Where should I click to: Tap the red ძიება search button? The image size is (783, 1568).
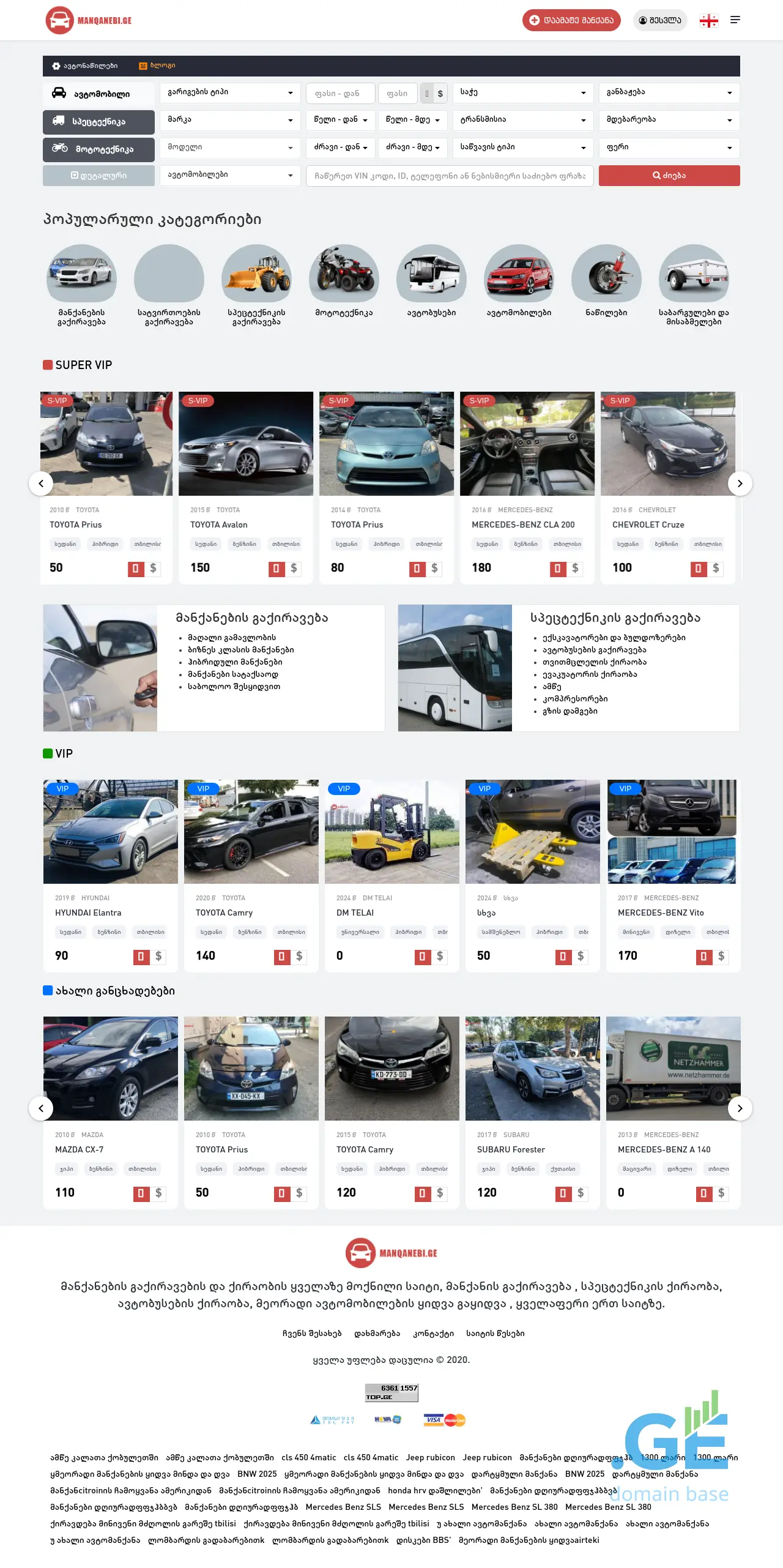tap(669, 176)
